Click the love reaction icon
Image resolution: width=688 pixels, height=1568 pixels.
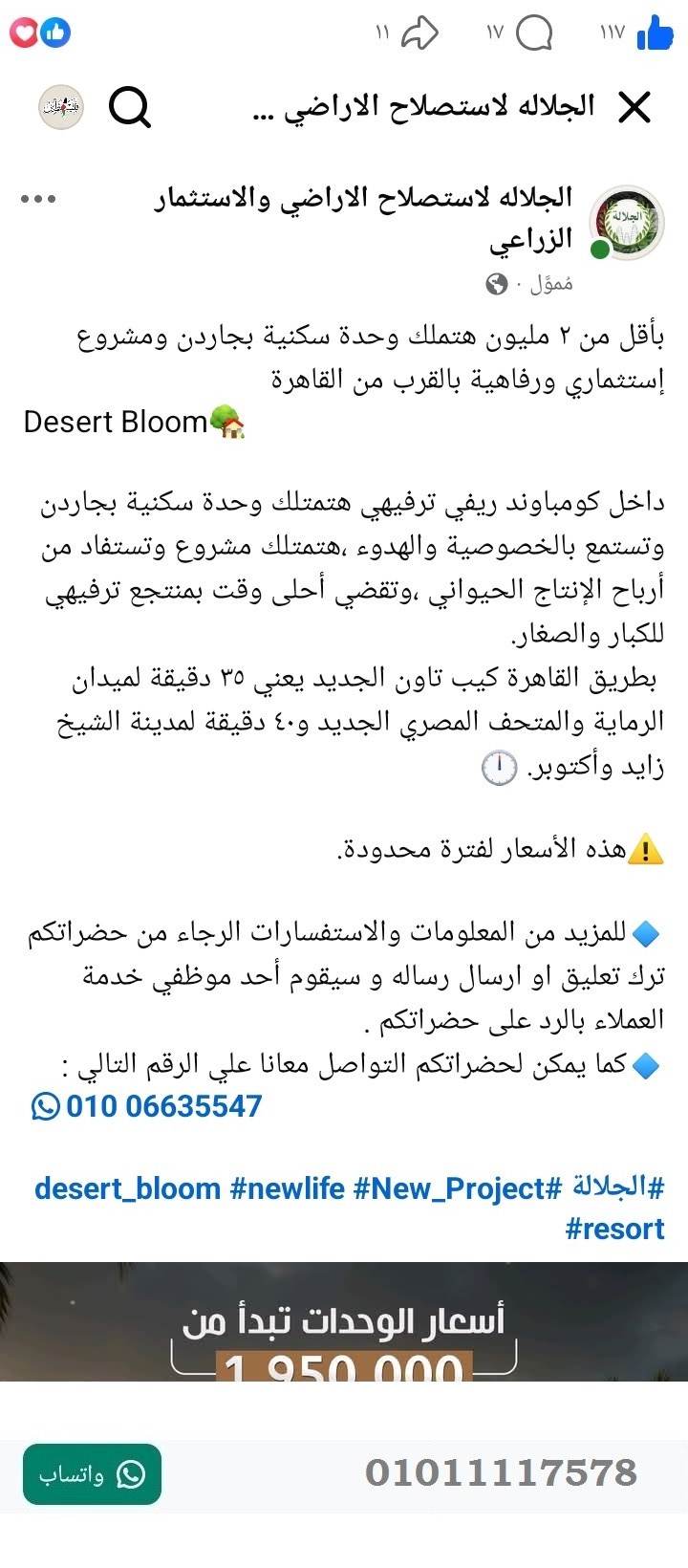click(x=25, y=32)
